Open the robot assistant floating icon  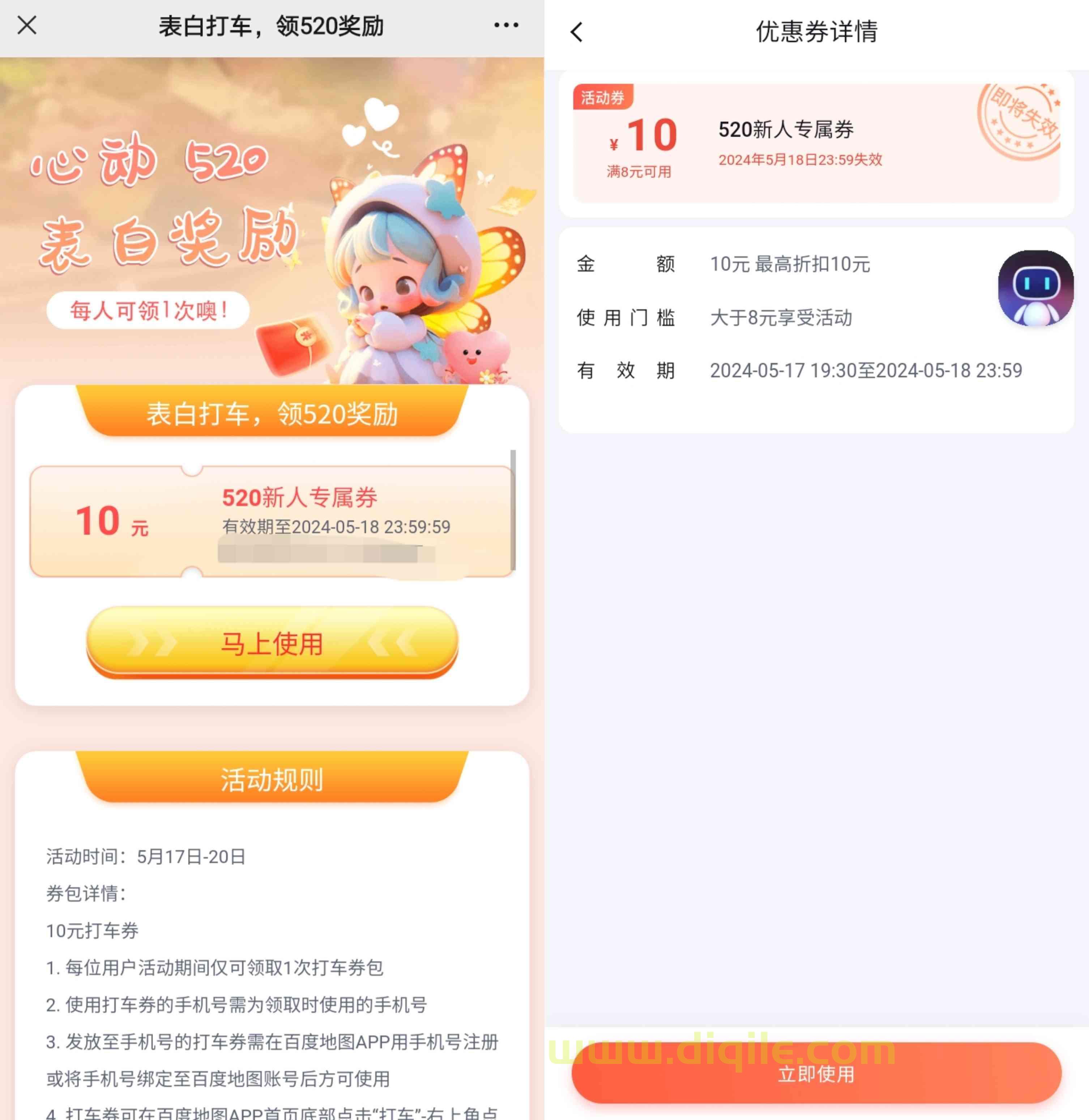(1035, 288)
